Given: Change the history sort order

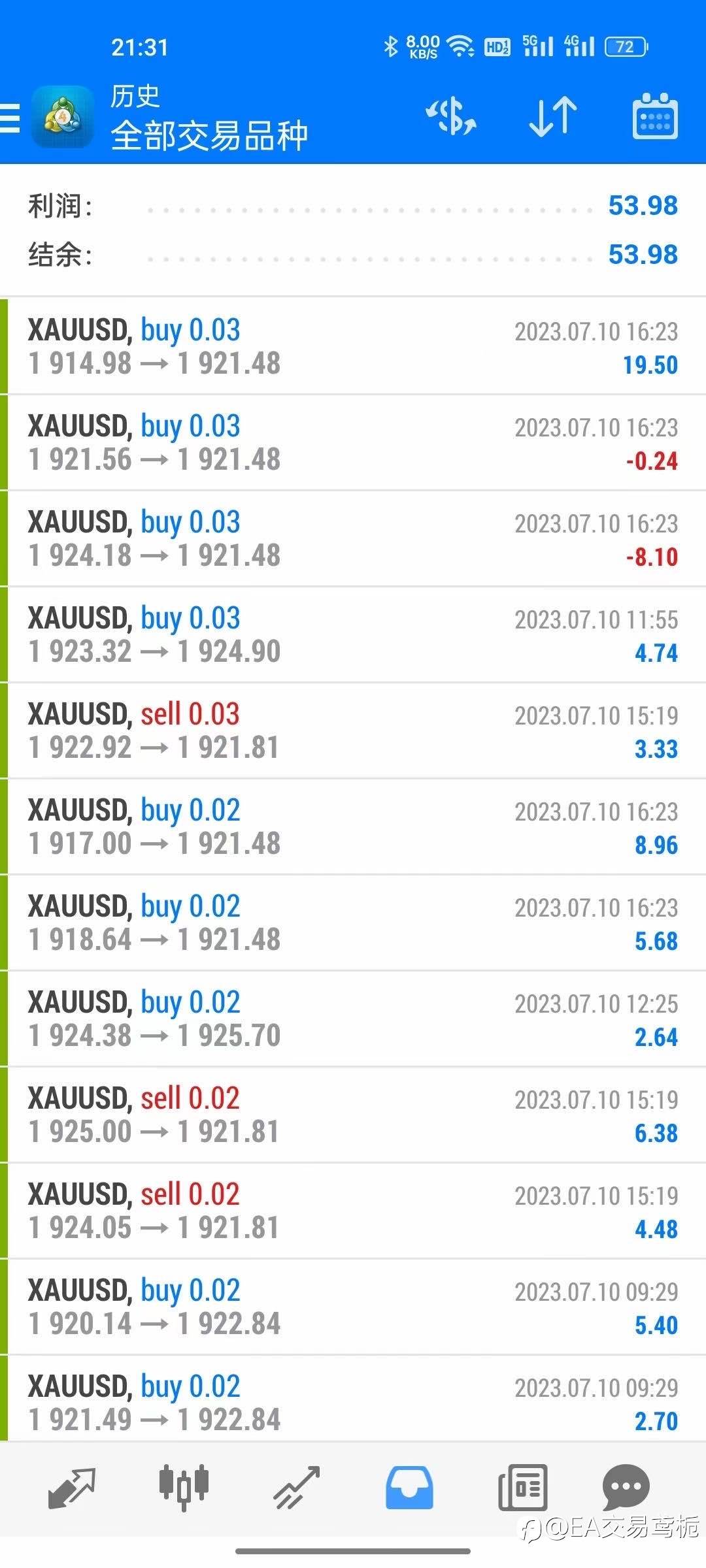Looking at the screenshot, I should (x=553, y=117).
